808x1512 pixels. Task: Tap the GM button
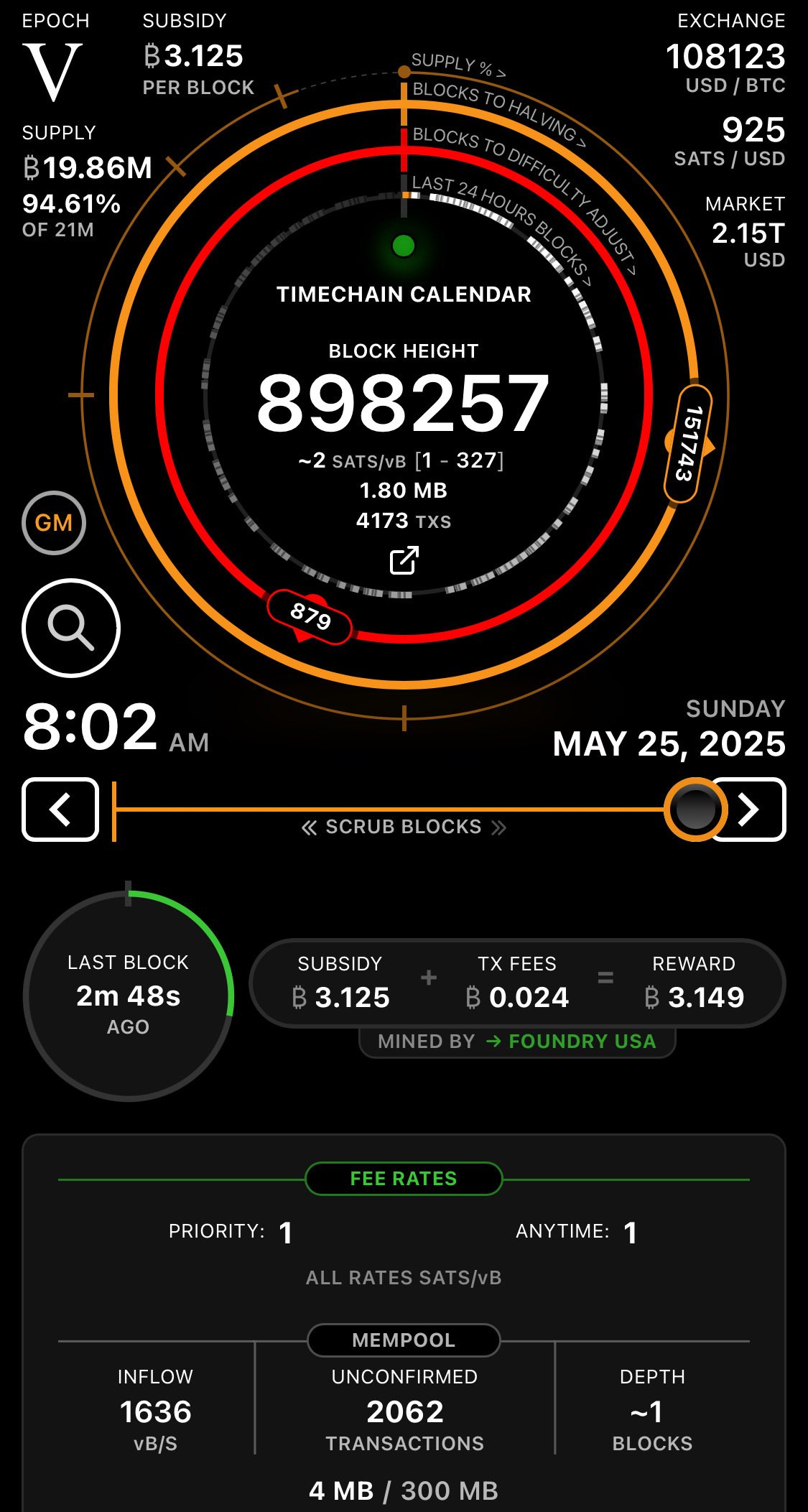tap(54, 523)
